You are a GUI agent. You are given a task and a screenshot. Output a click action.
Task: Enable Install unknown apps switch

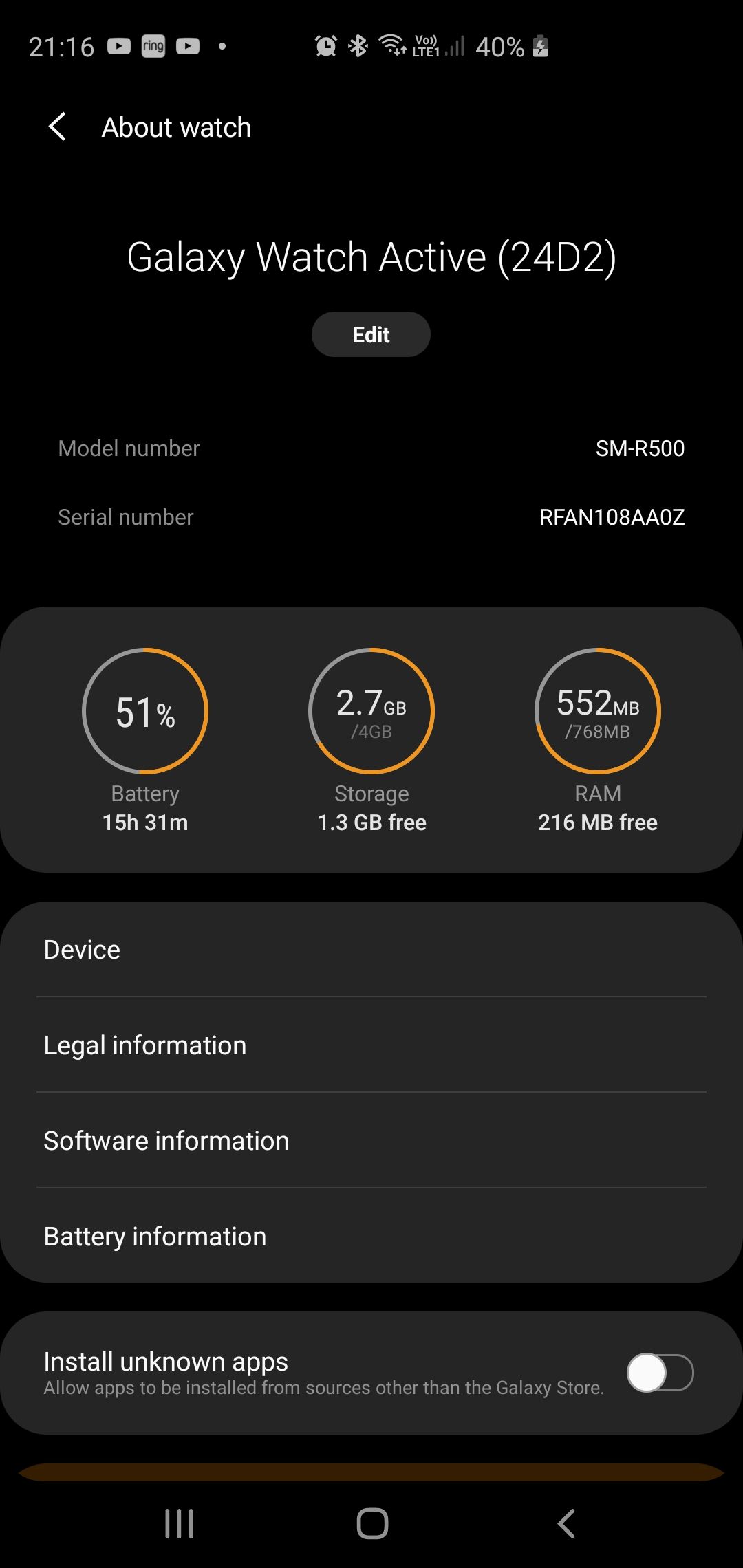click(x=660, y=1373)
